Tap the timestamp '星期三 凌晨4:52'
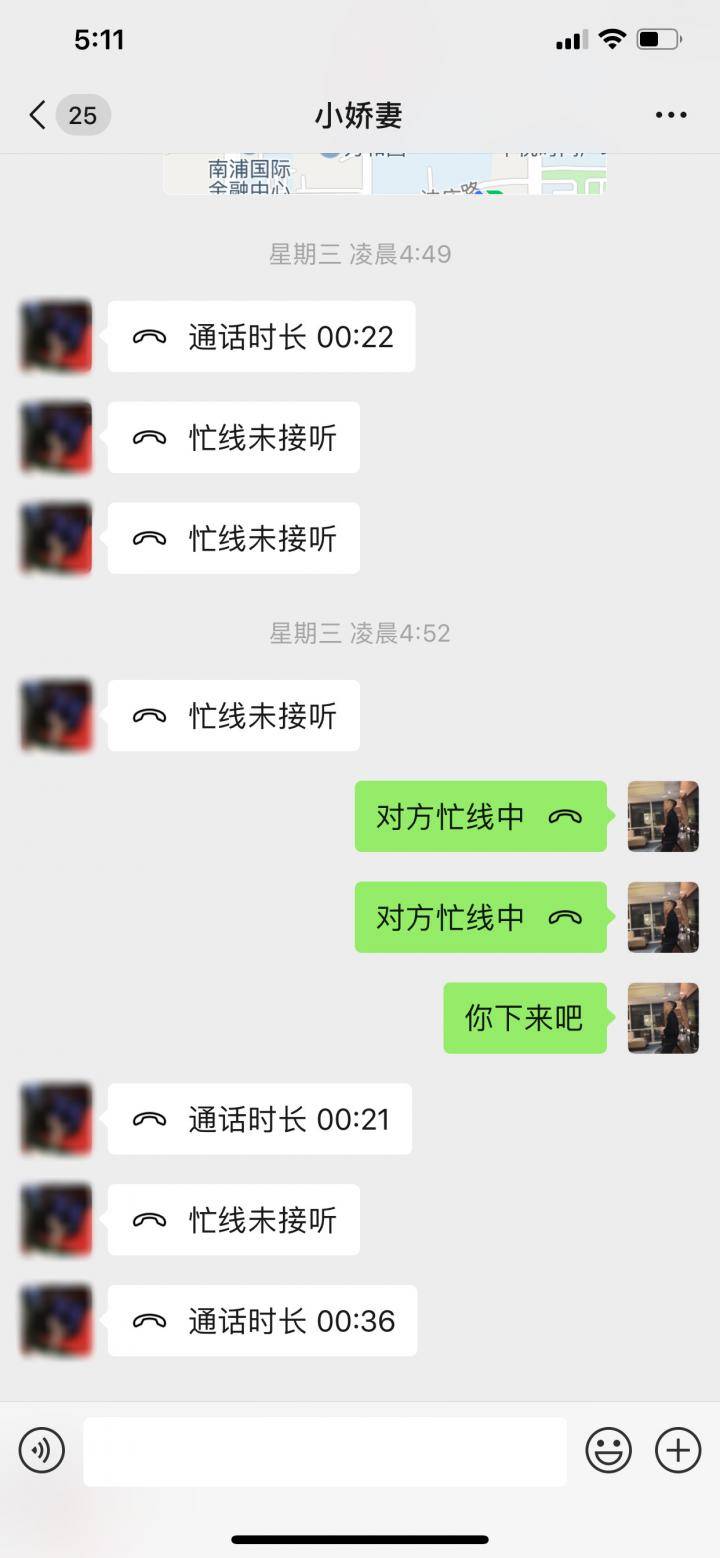 click(360, 632)
